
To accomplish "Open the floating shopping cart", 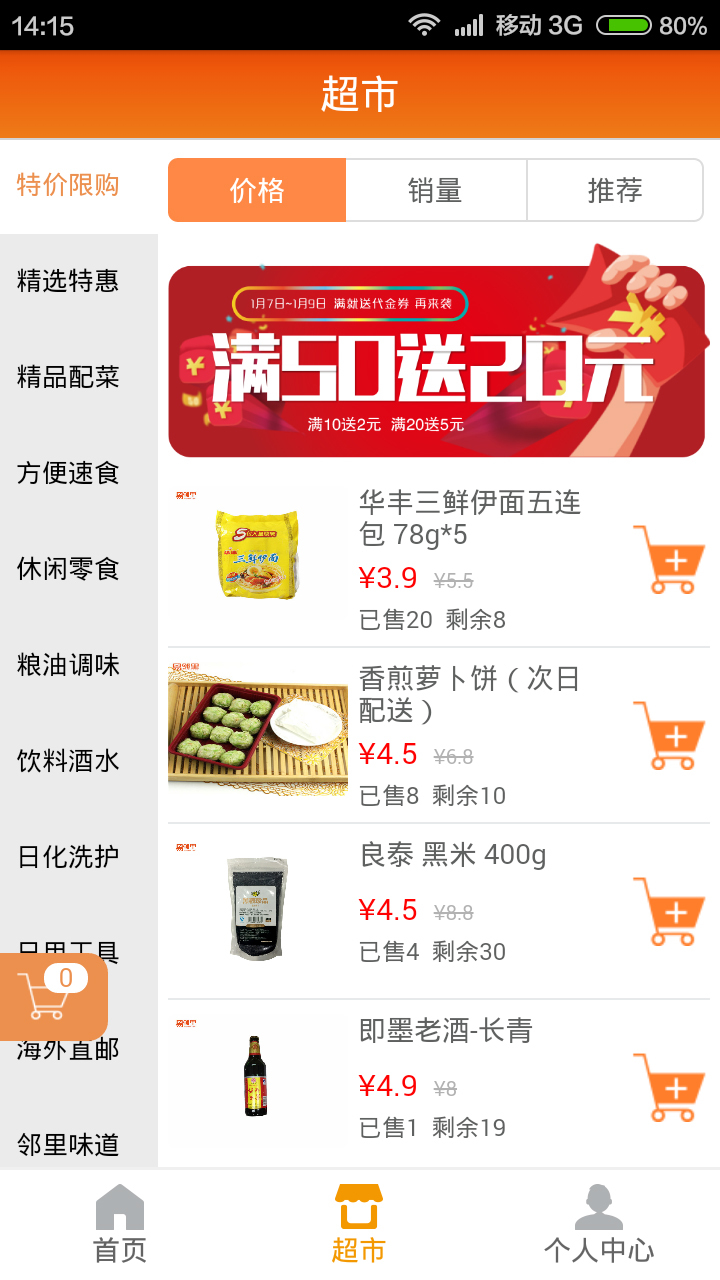I will [52, 996].
